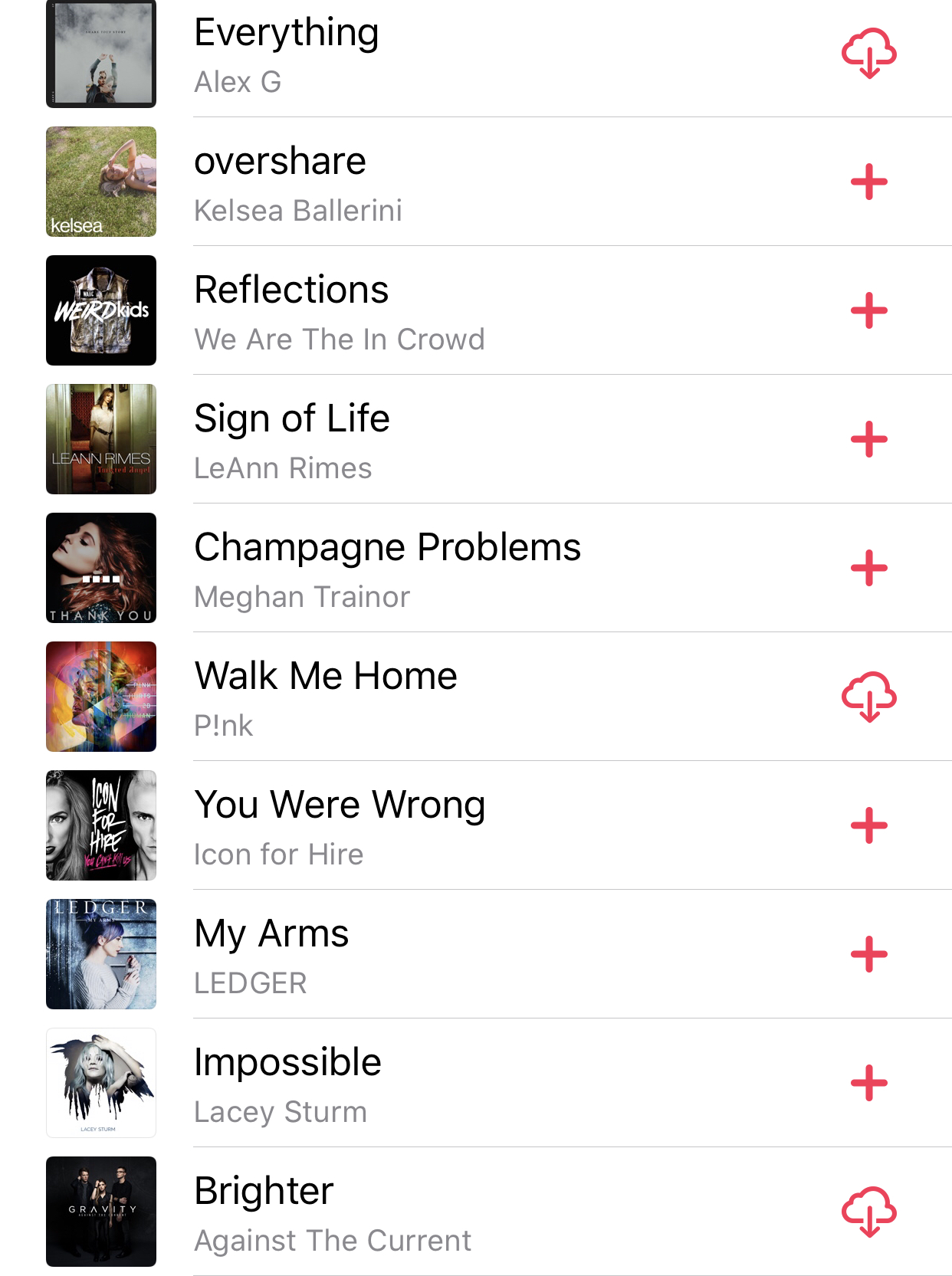Screen dimensions: 952x1276
Task: Play overshare by Kelsea Ballerini
Action: click(x=281, y=162)
